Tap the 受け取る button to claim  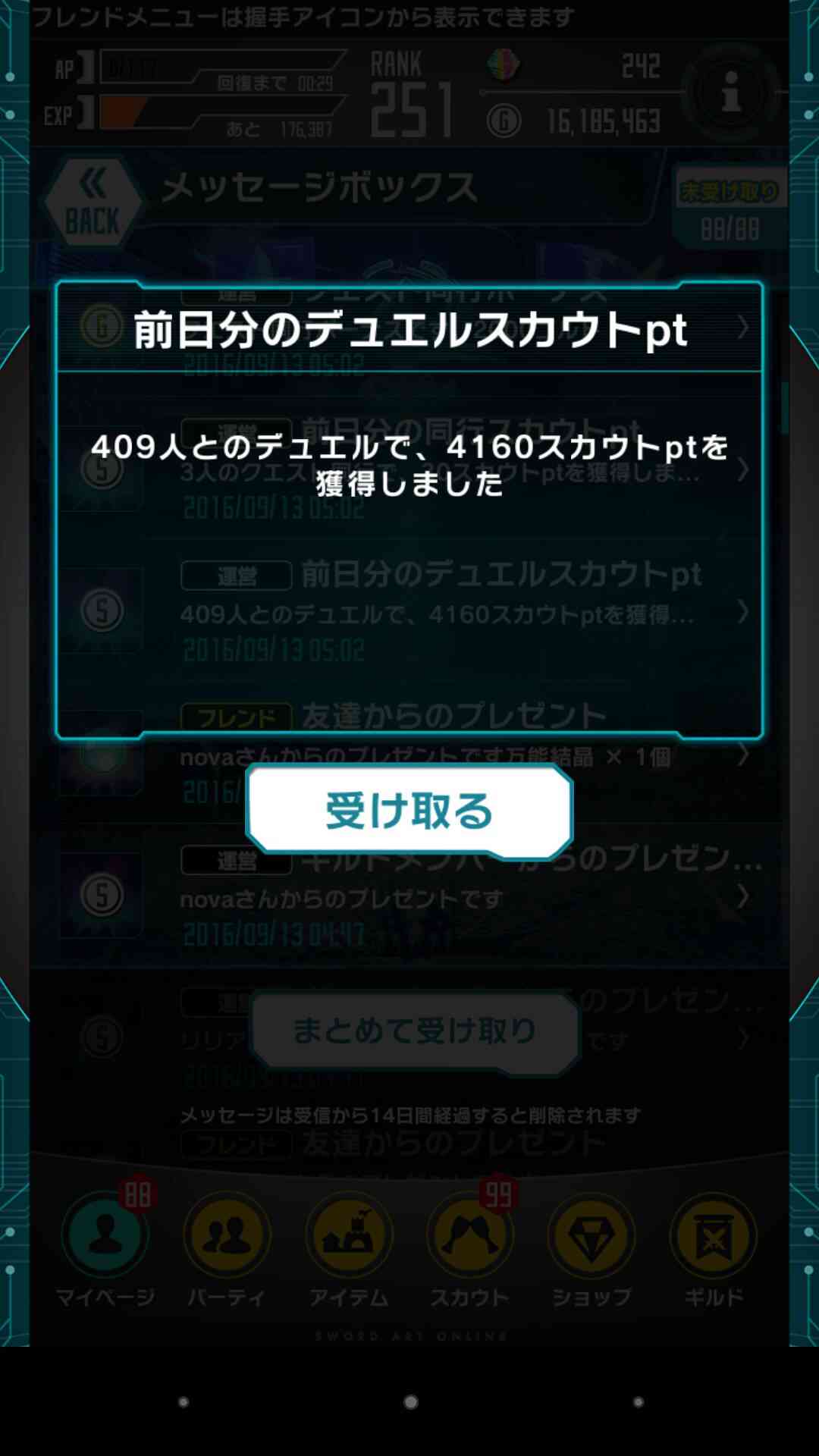point(409,811)
